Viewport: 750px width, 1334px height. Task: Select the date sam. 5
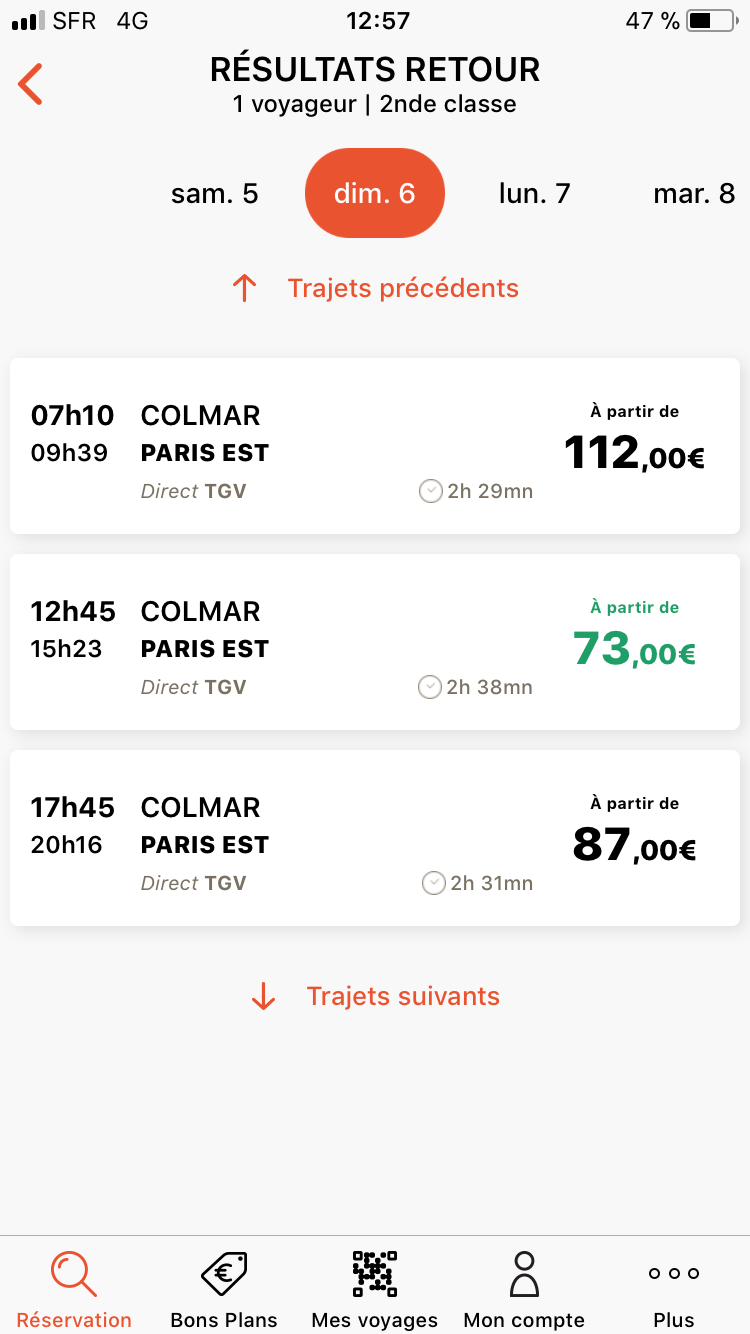click(214, 193)
